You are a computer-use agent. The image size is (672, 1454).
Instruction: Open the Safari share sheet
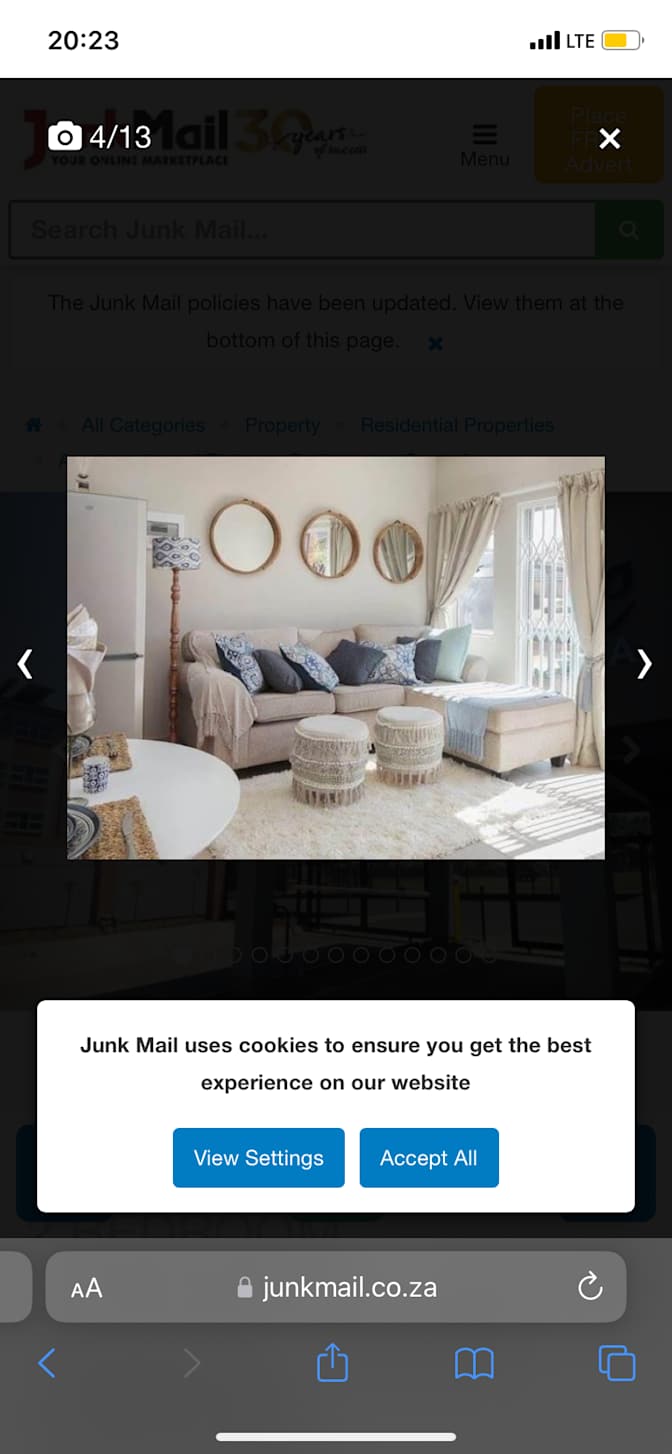click(x=332, y=1362)
